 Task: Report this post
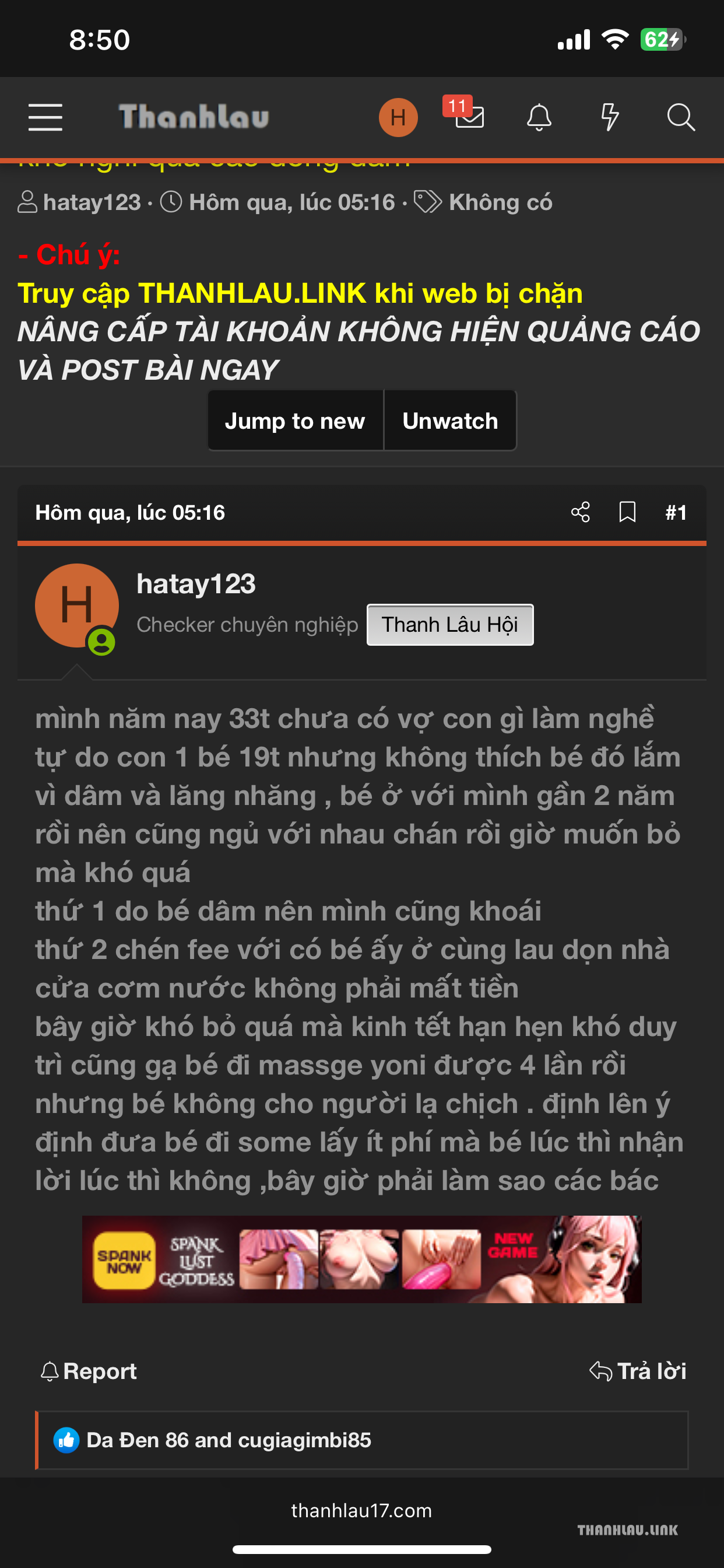point(89,1371)
